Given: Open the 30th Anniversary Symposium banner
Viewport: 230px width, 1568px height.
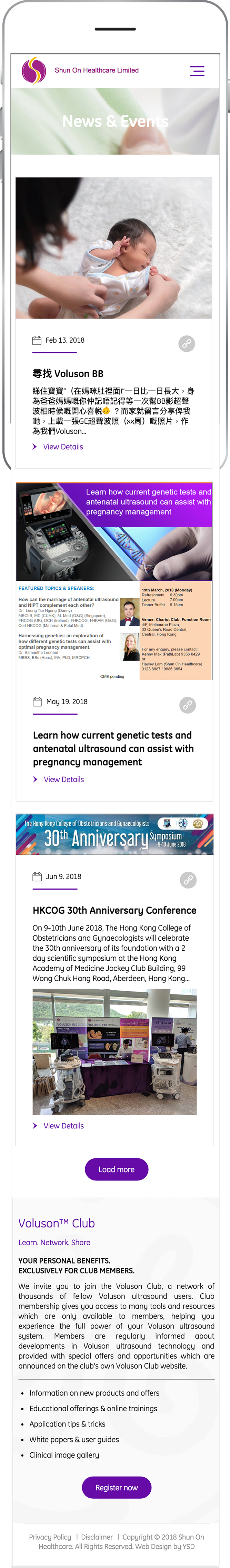Looking at the screenshot, I should pyautogui.click(x=114, y=834).
